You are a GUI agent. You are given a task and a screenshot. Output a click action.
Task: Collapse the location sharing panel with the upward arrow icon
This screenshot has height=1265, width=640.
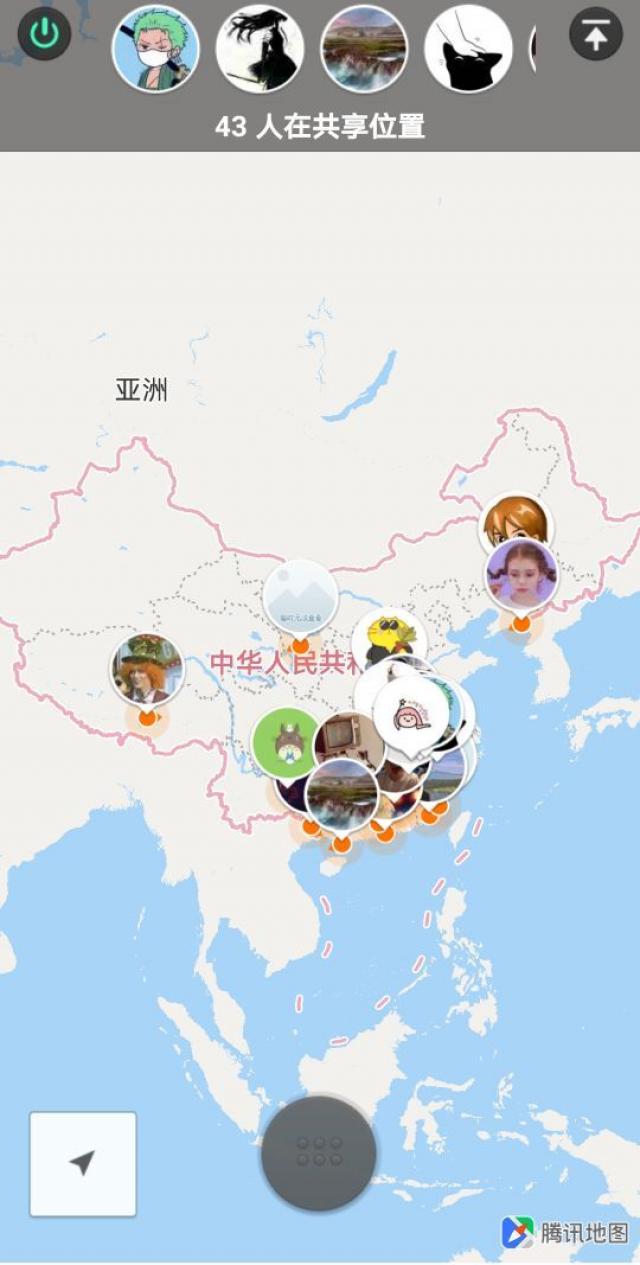595,34
